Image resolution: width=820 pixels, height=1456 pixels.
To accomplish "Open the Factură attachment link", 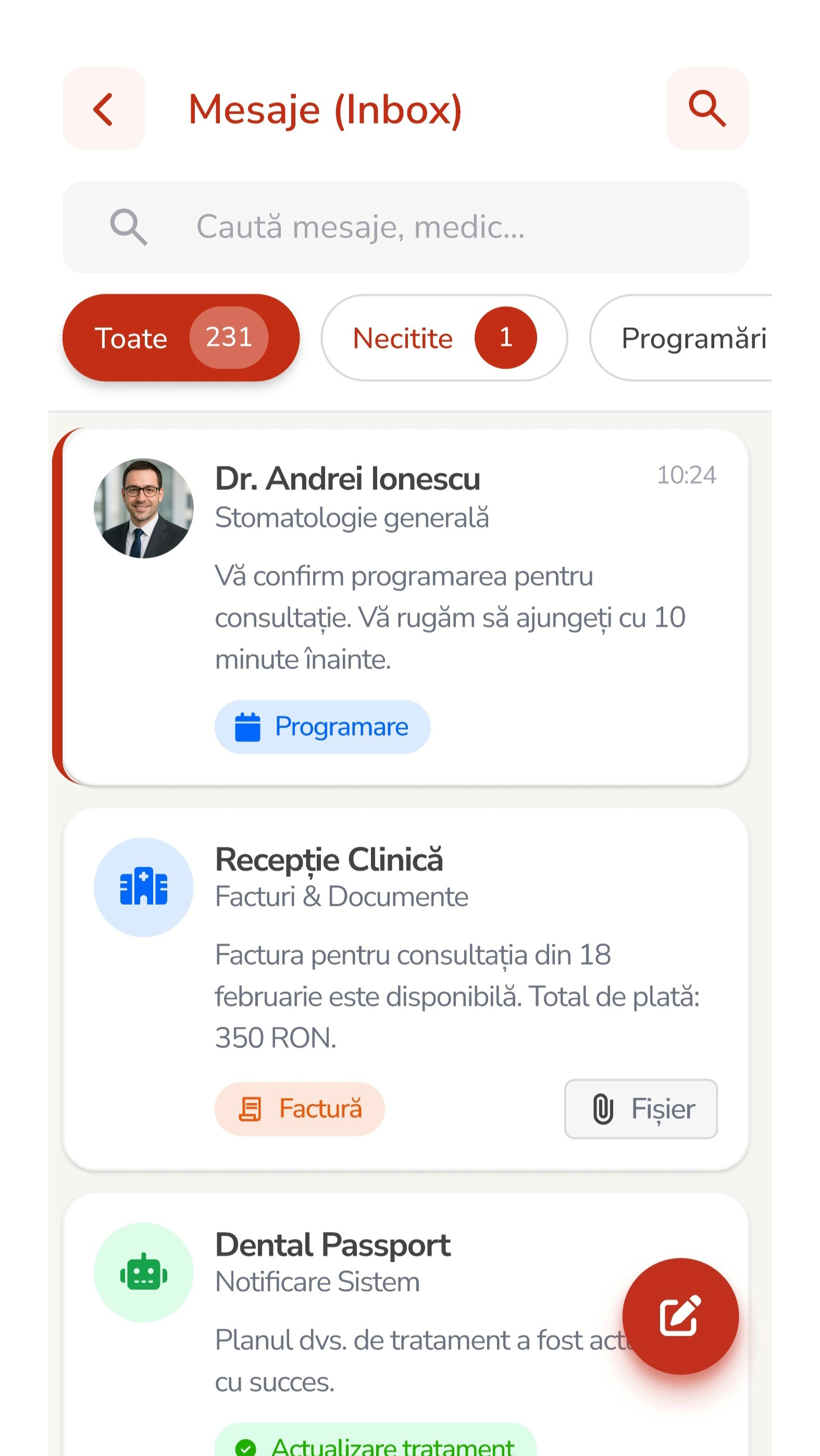I will 300,1109.
